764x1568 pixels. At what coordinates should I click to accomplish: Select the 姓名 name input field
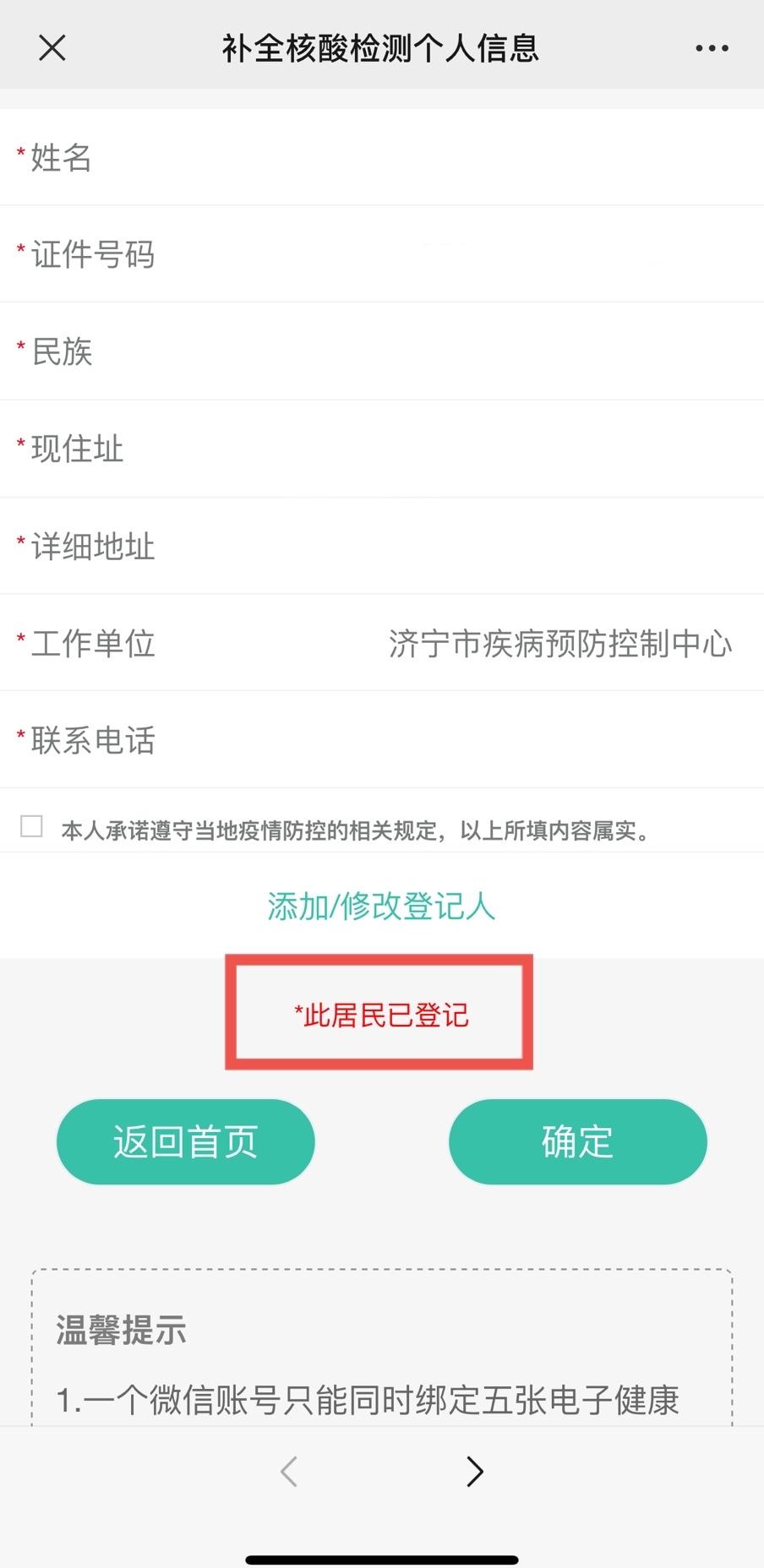click(x=382, y=157)
